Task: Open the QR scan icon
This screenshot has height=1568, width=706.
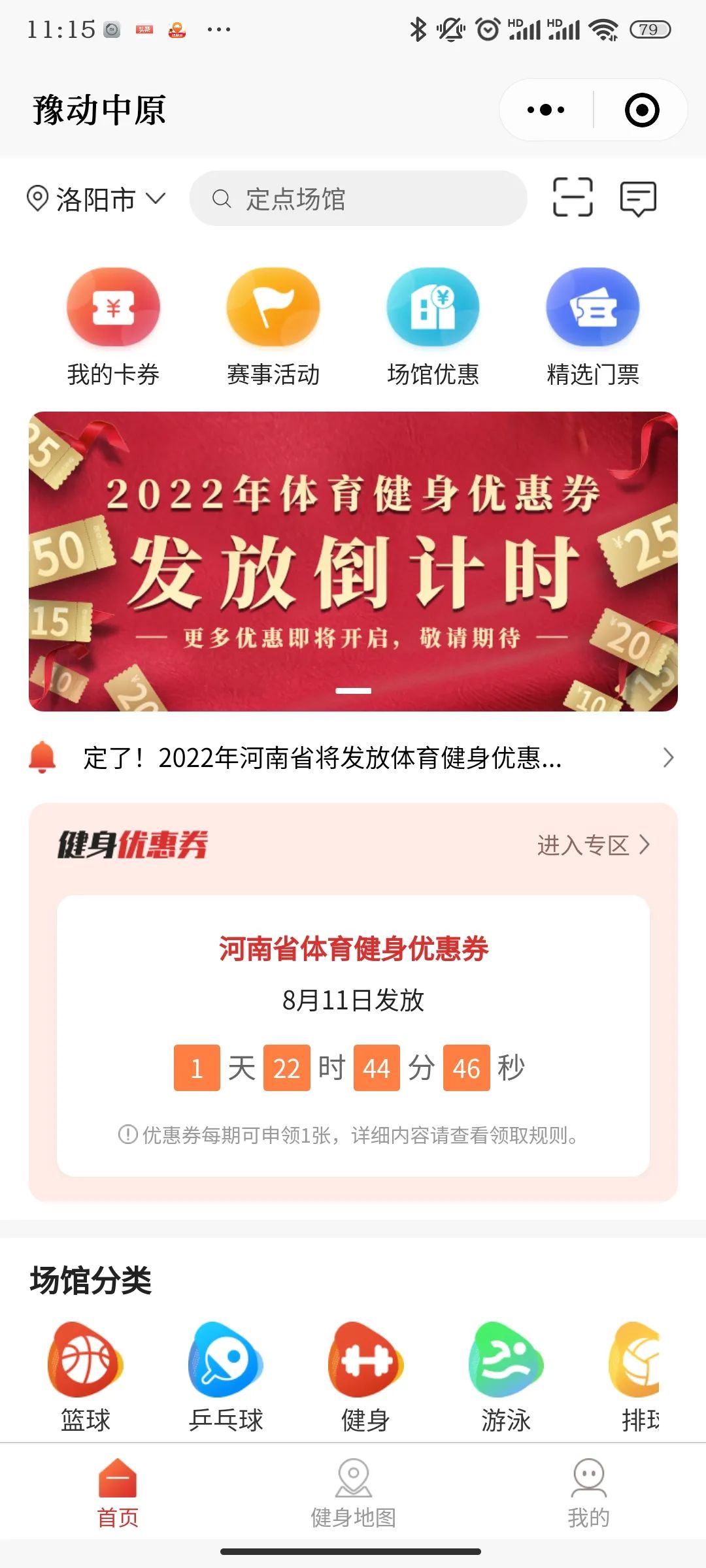Action: pos(573,197)
